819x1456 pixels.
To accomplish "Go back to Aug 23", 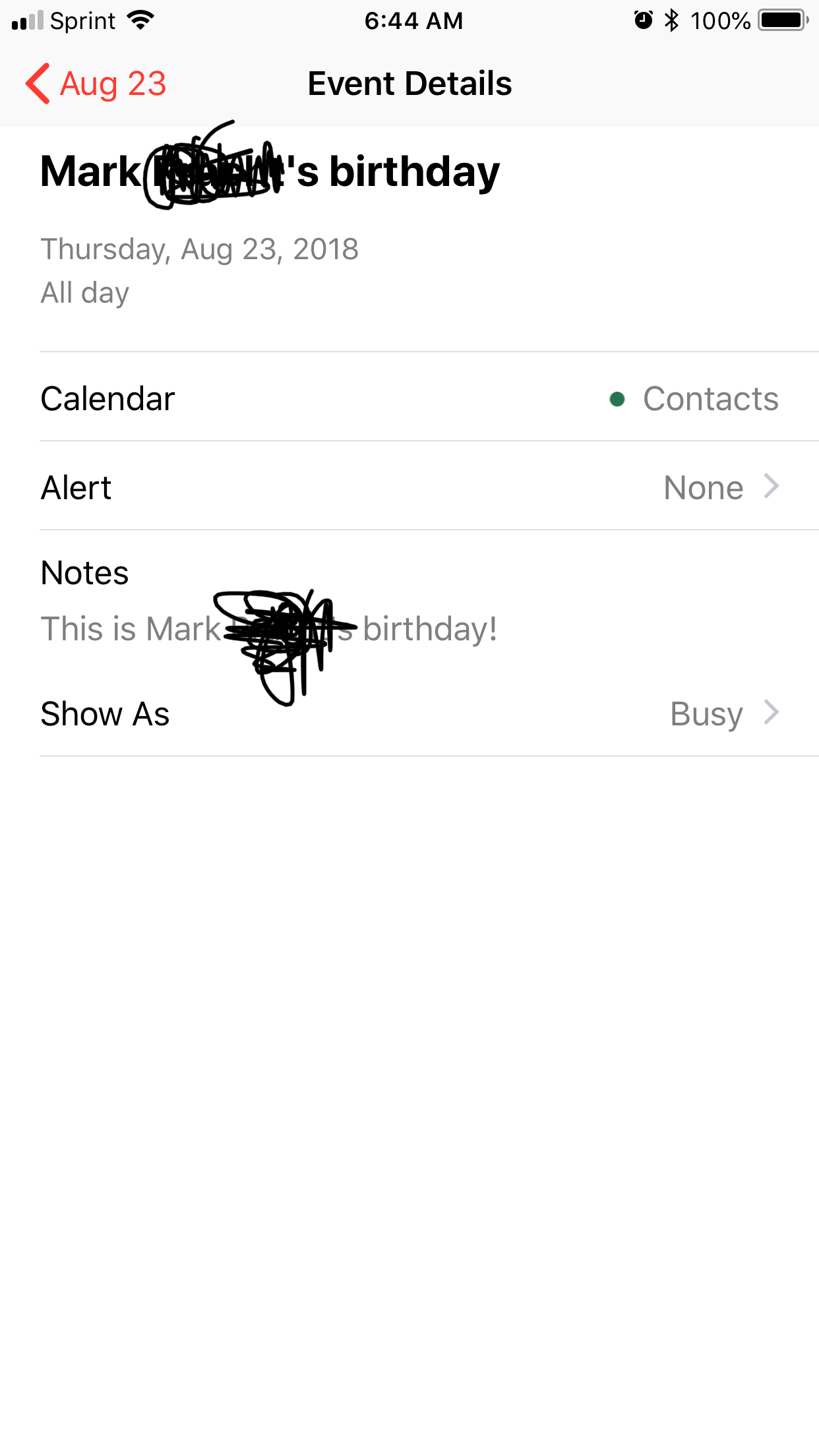I will [x=96, y=84].
